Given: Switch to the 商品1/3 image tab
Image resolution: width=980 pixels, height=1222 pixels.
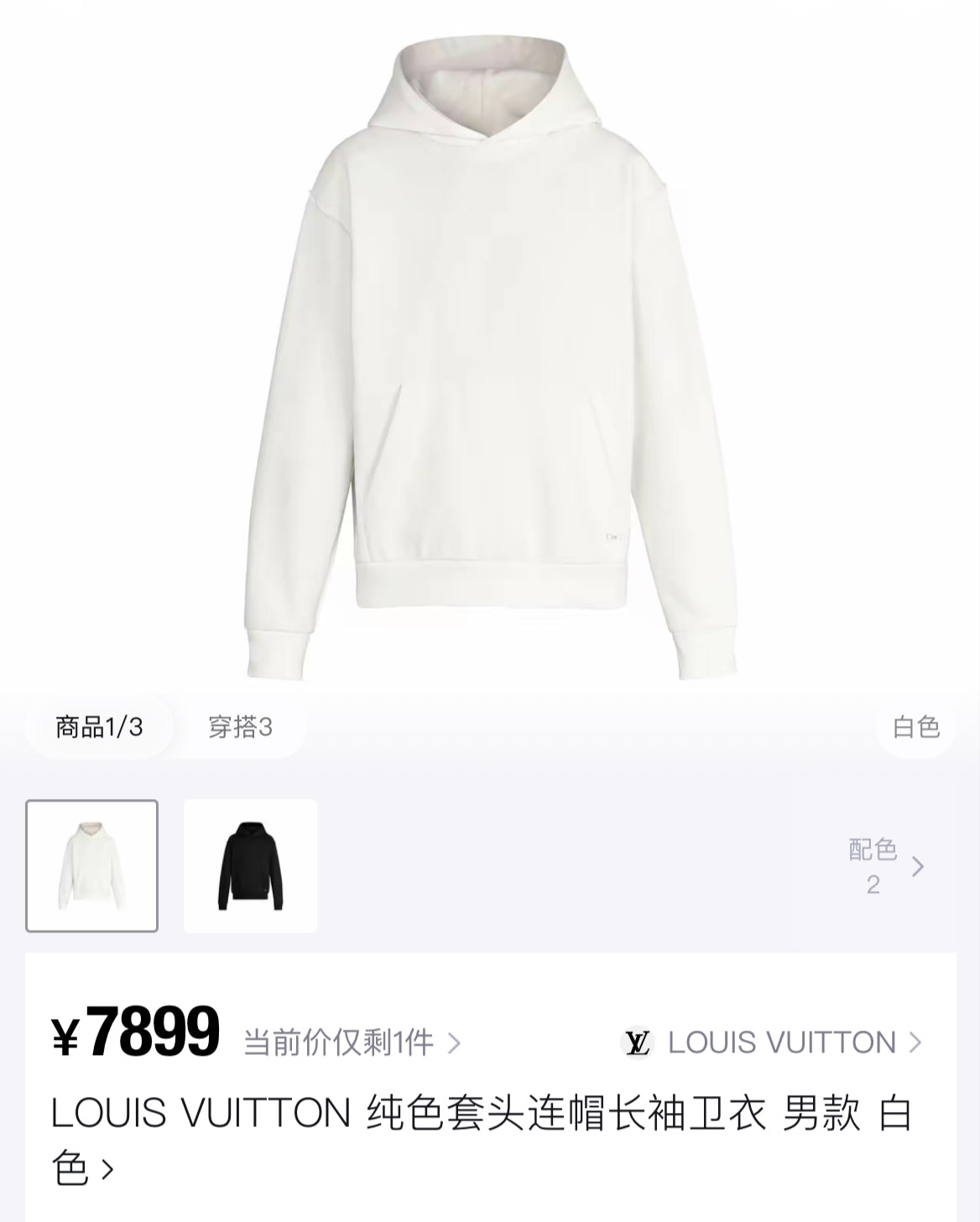Looking at the screenshot, I should 99,727.
